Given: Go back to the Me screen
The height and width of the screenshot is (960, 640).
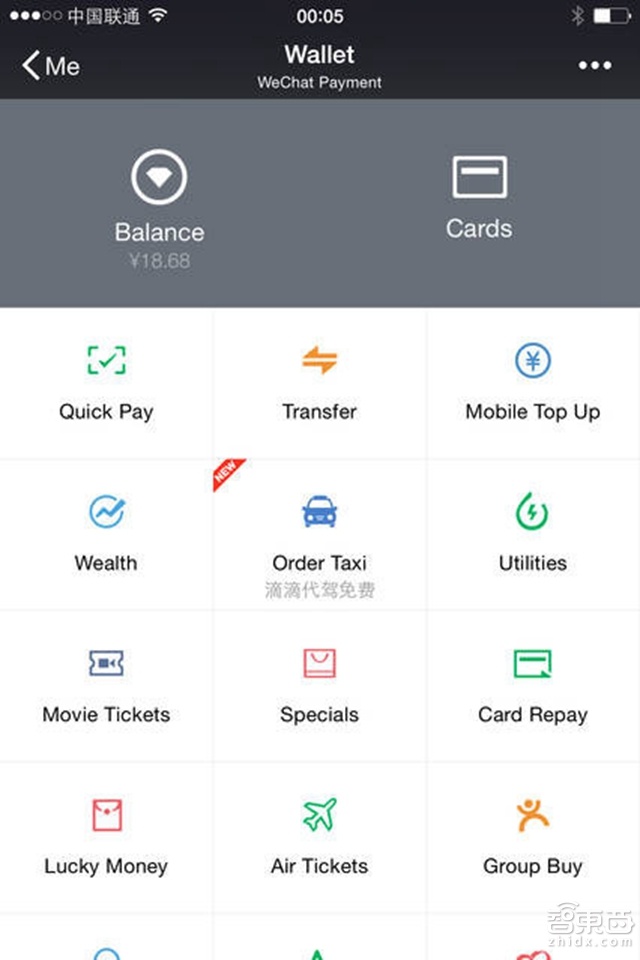Looking at the screenshot, I should (50, 66).
